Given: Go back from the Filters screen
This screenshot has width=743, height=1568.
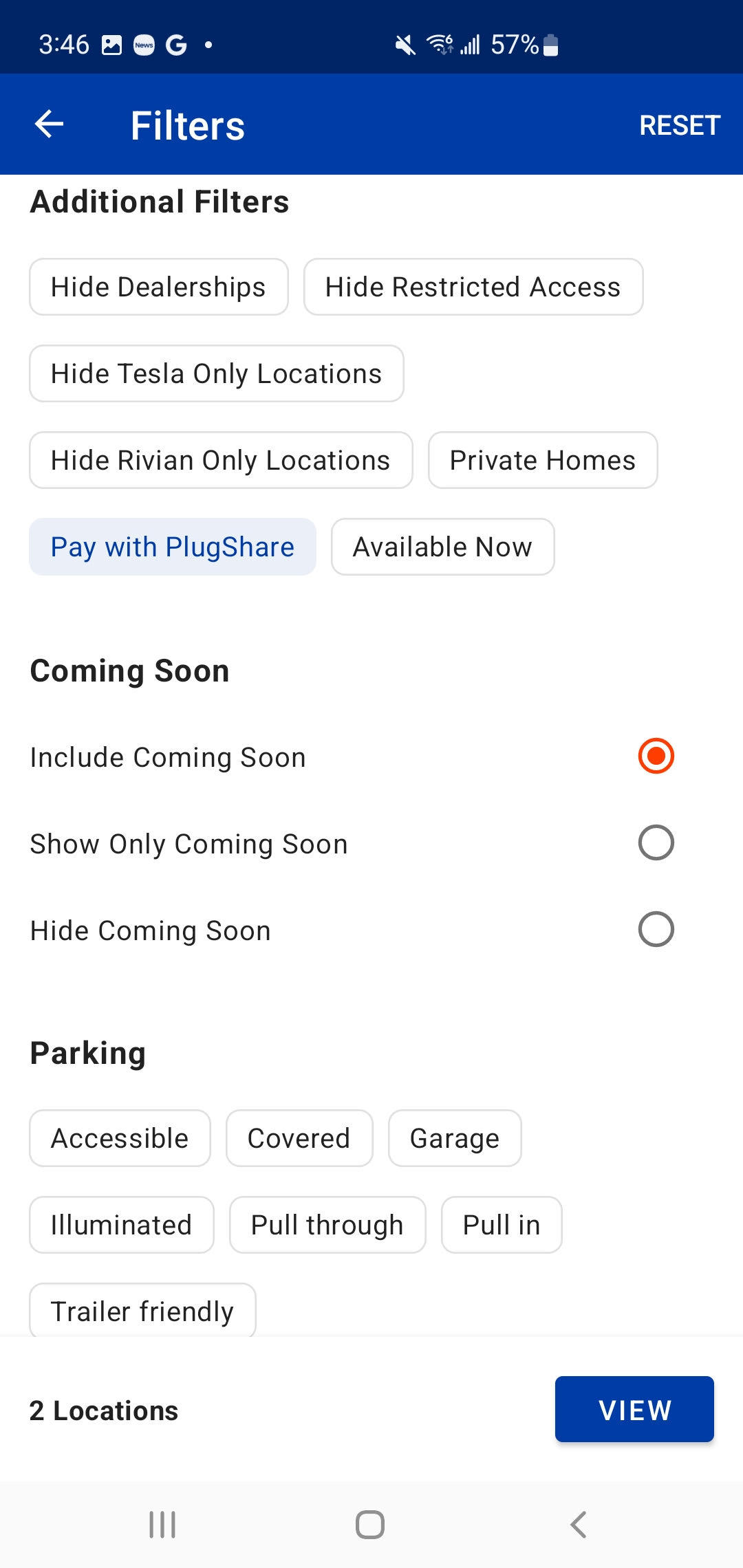Looking at the screenshot, I should pyautogui.click(x=49, y=124).
